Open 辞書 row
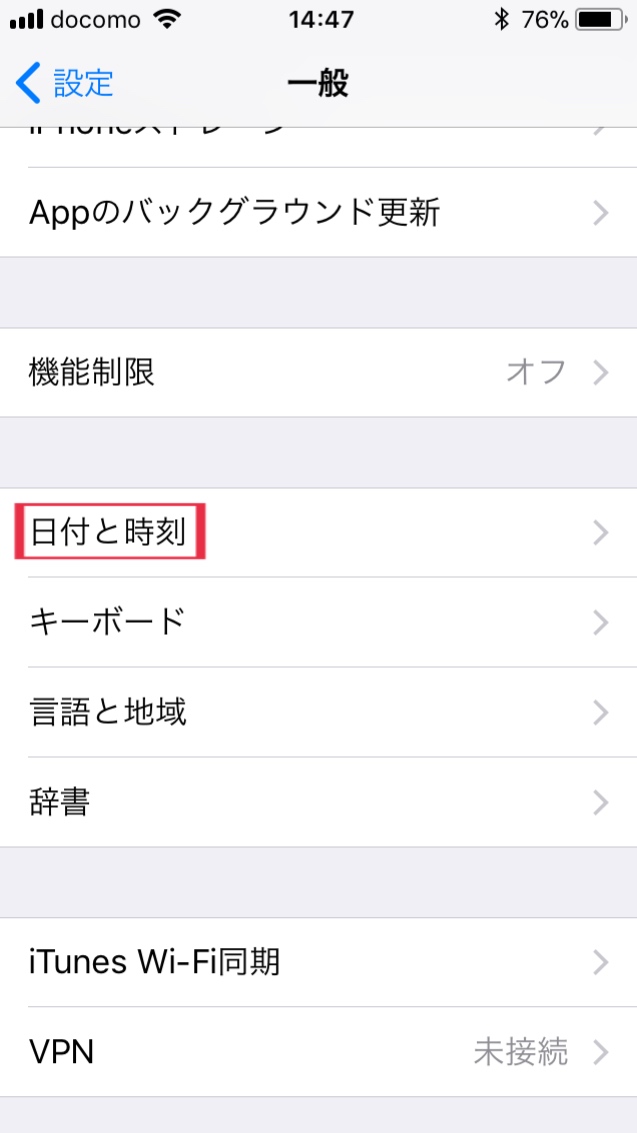 (x=318, y=802)
